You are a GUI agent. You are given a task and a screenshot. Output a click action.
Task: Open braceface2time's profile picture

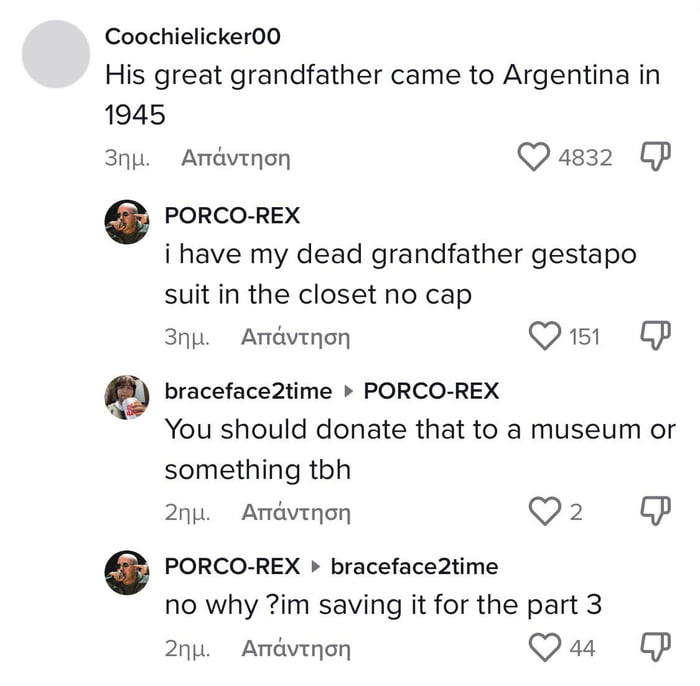pos(126,397)
